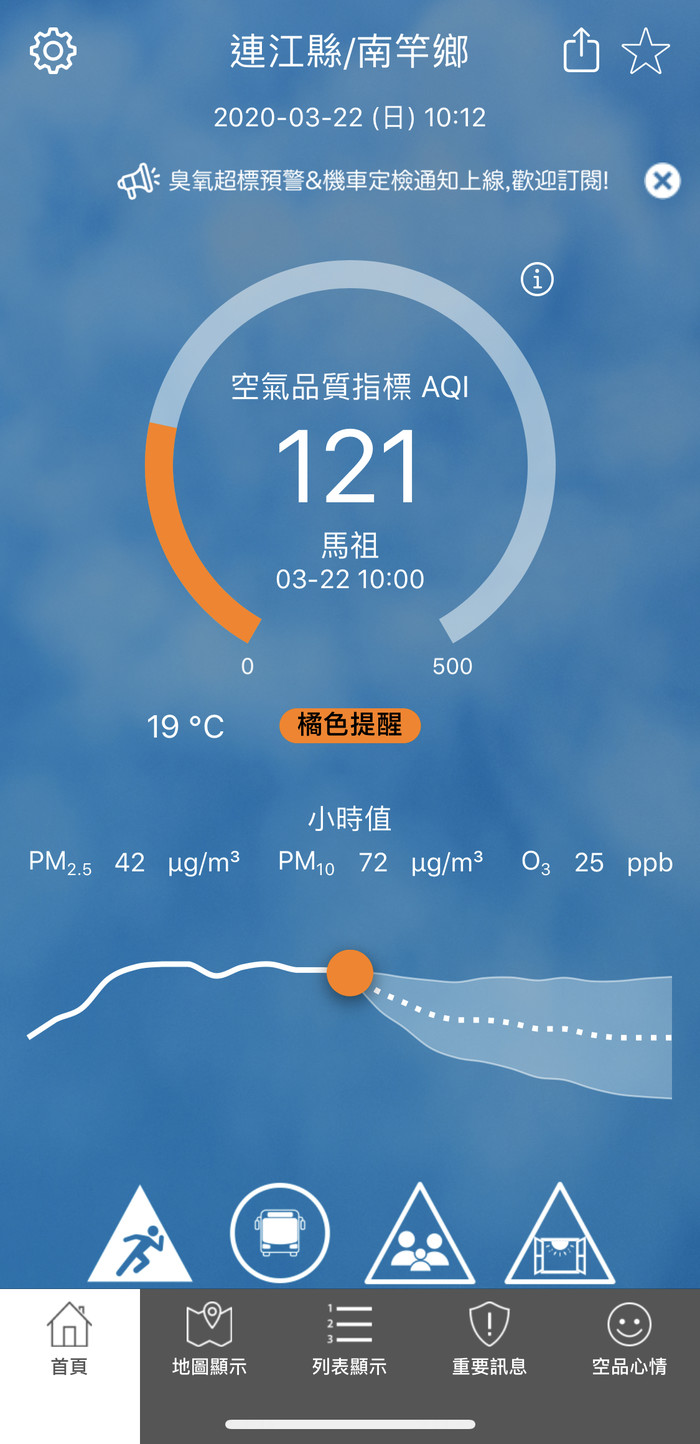
Task: Open the sensitive groups advice icon
Action: click(420, 1235)
